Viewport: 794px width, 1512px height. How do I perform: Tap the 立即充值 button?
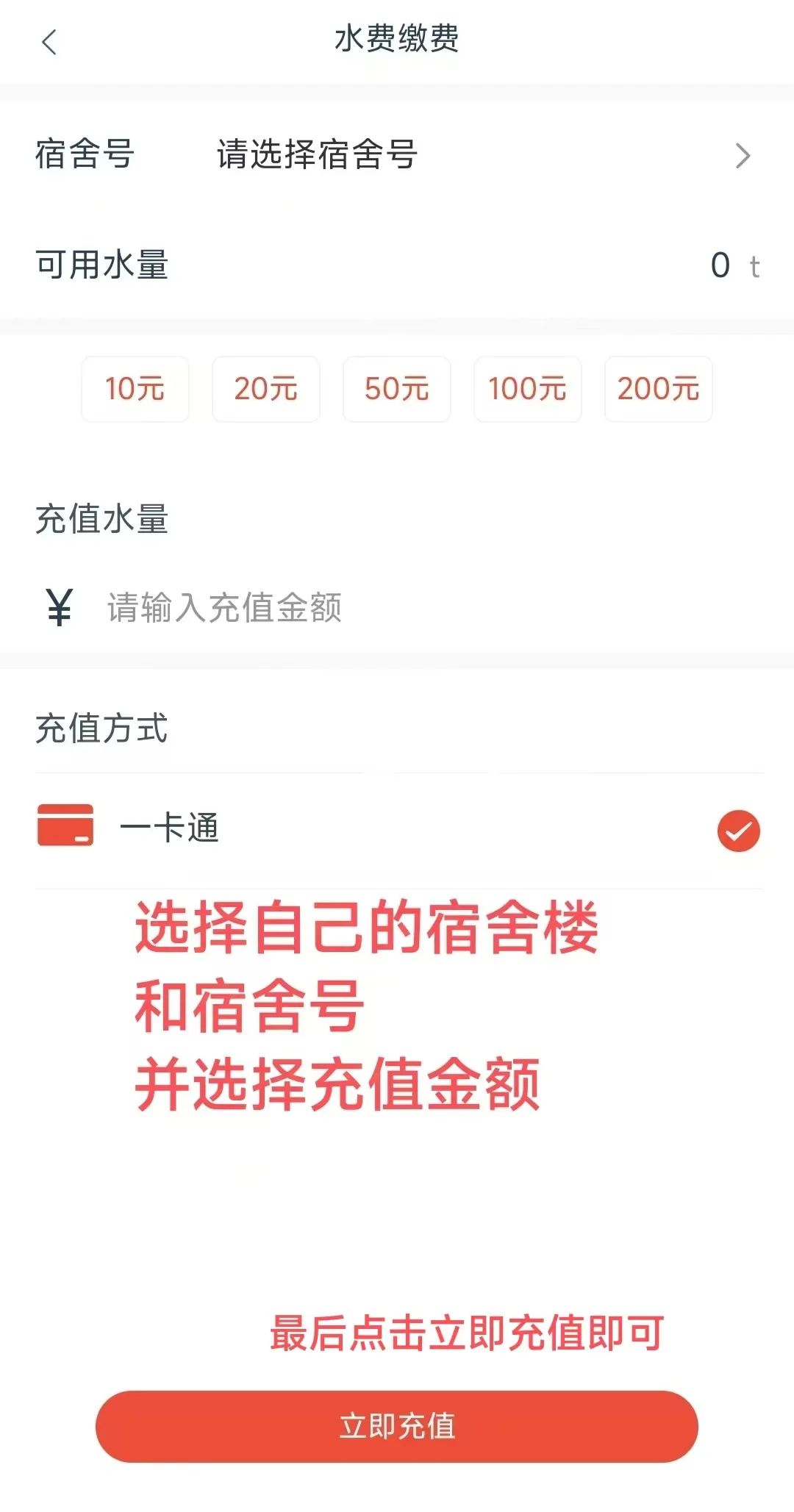397,1427
